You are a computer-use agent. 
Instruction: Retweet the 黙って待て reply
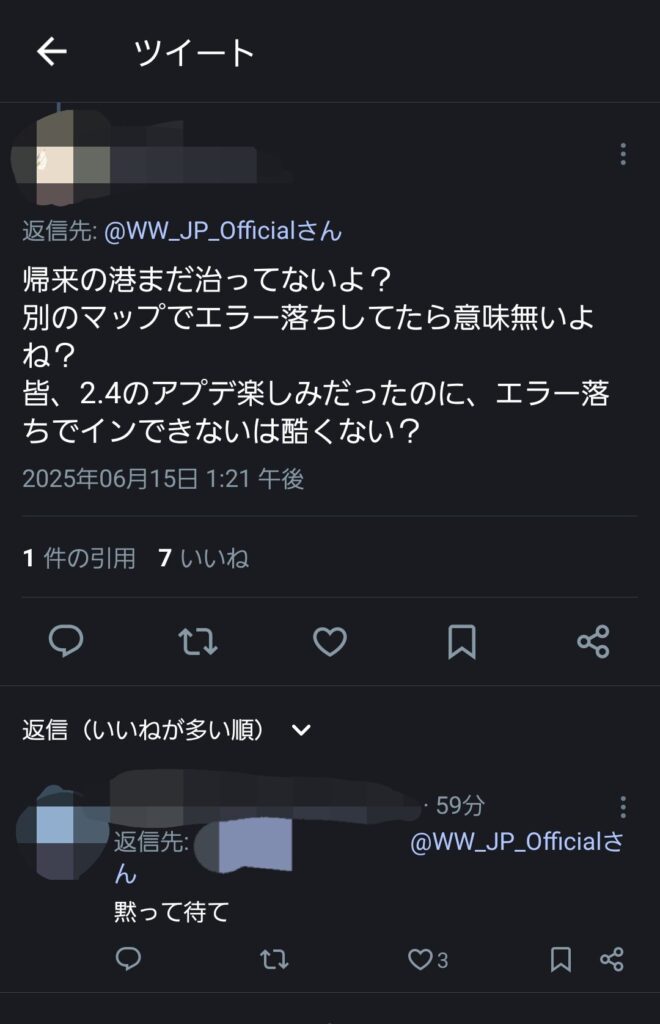click(x=273, y=959)
